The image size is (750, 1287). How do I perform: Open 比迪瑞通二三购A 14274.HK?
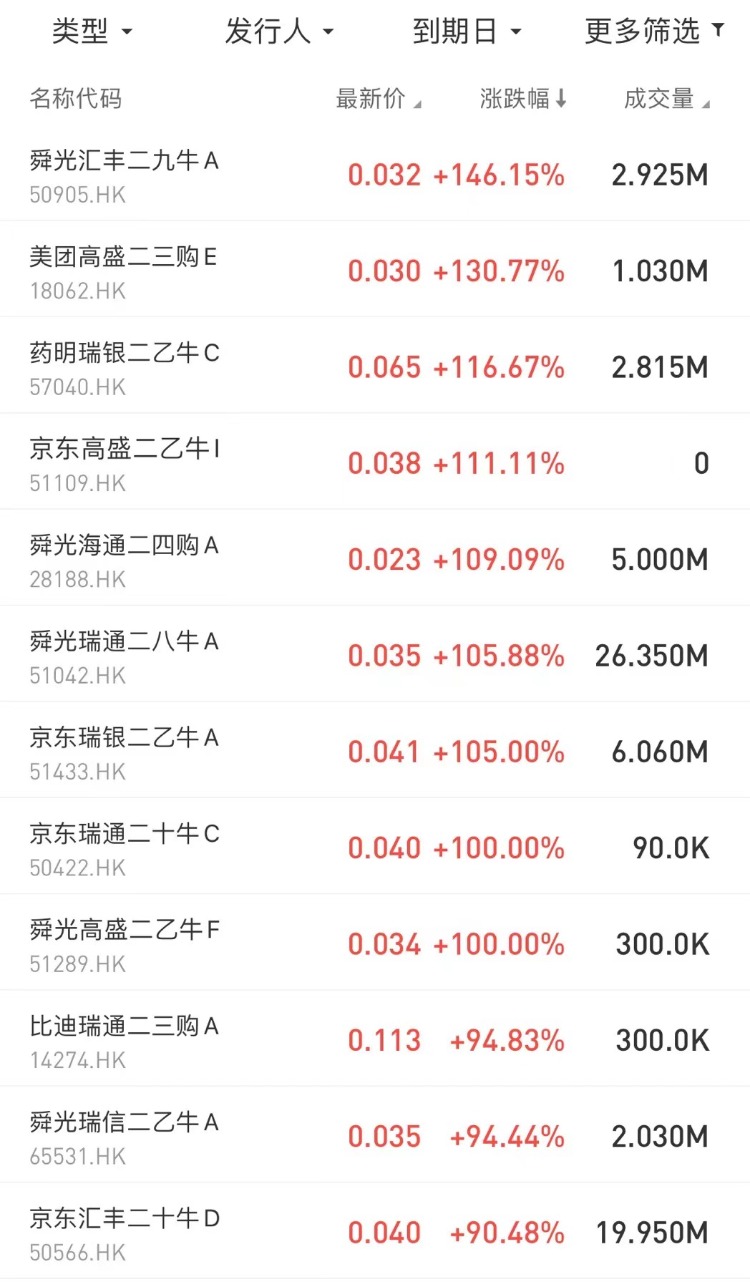point(375,1039)
